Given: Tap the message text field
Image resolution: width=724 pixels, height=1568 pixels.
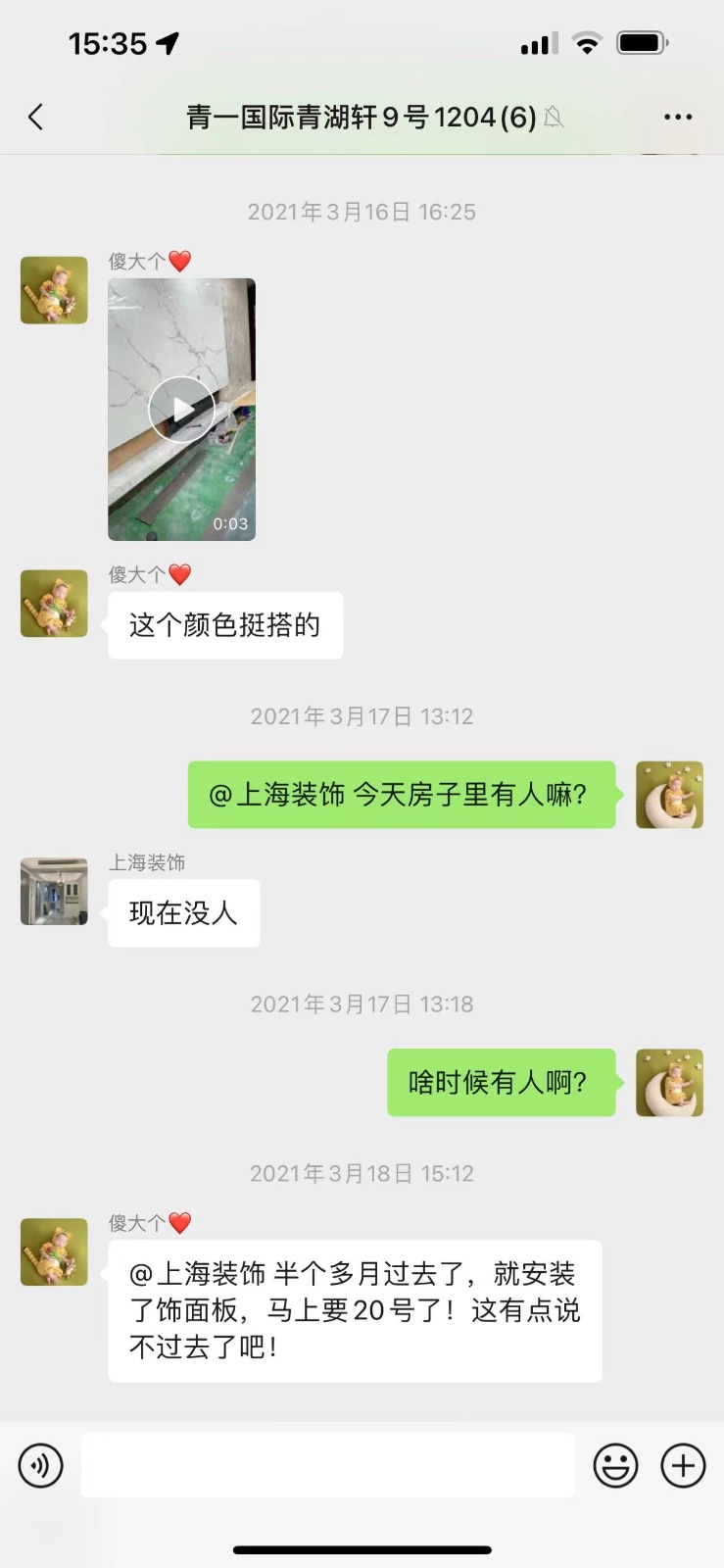Looking at the screenshot, I should click(x=327, y=1466).
